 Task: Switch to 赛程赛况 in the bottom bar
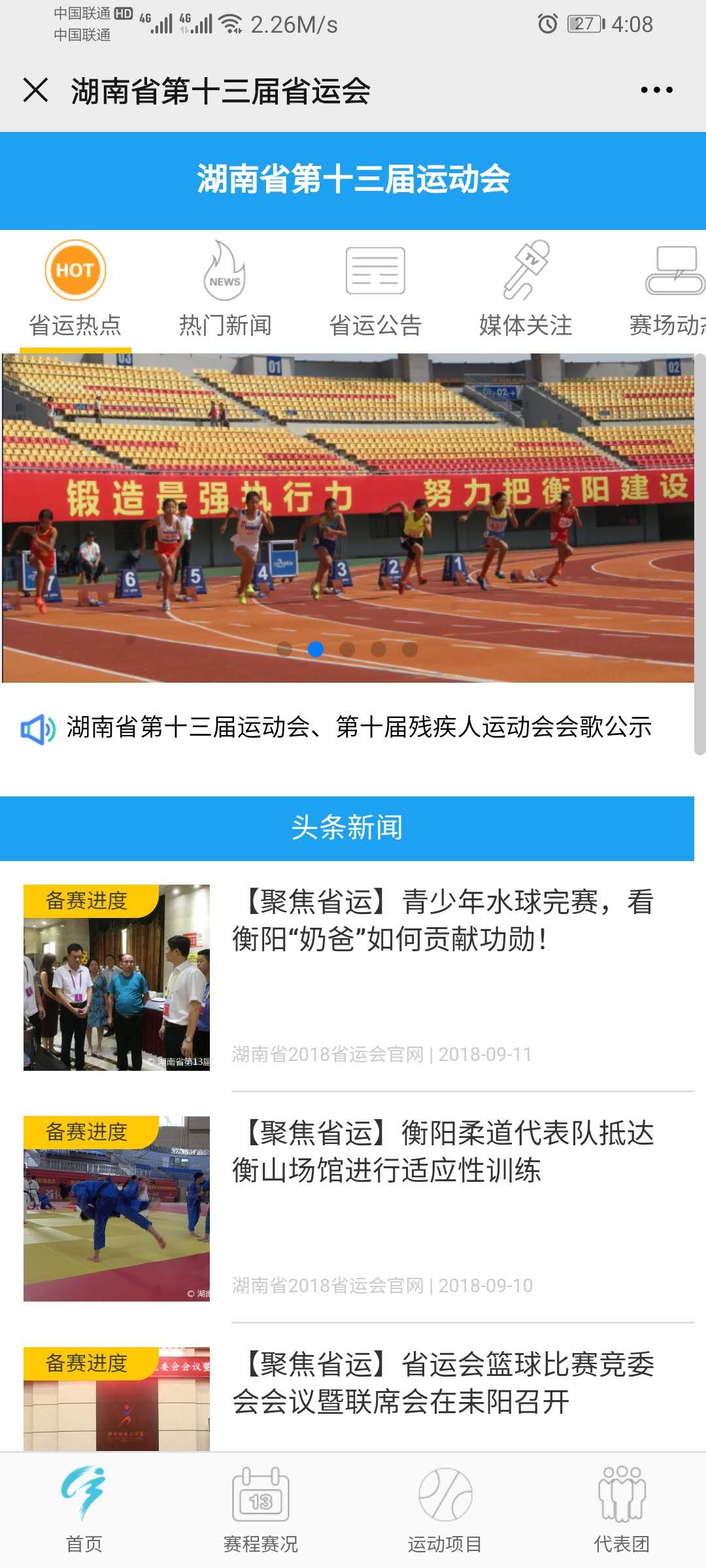click(260, 1511)
